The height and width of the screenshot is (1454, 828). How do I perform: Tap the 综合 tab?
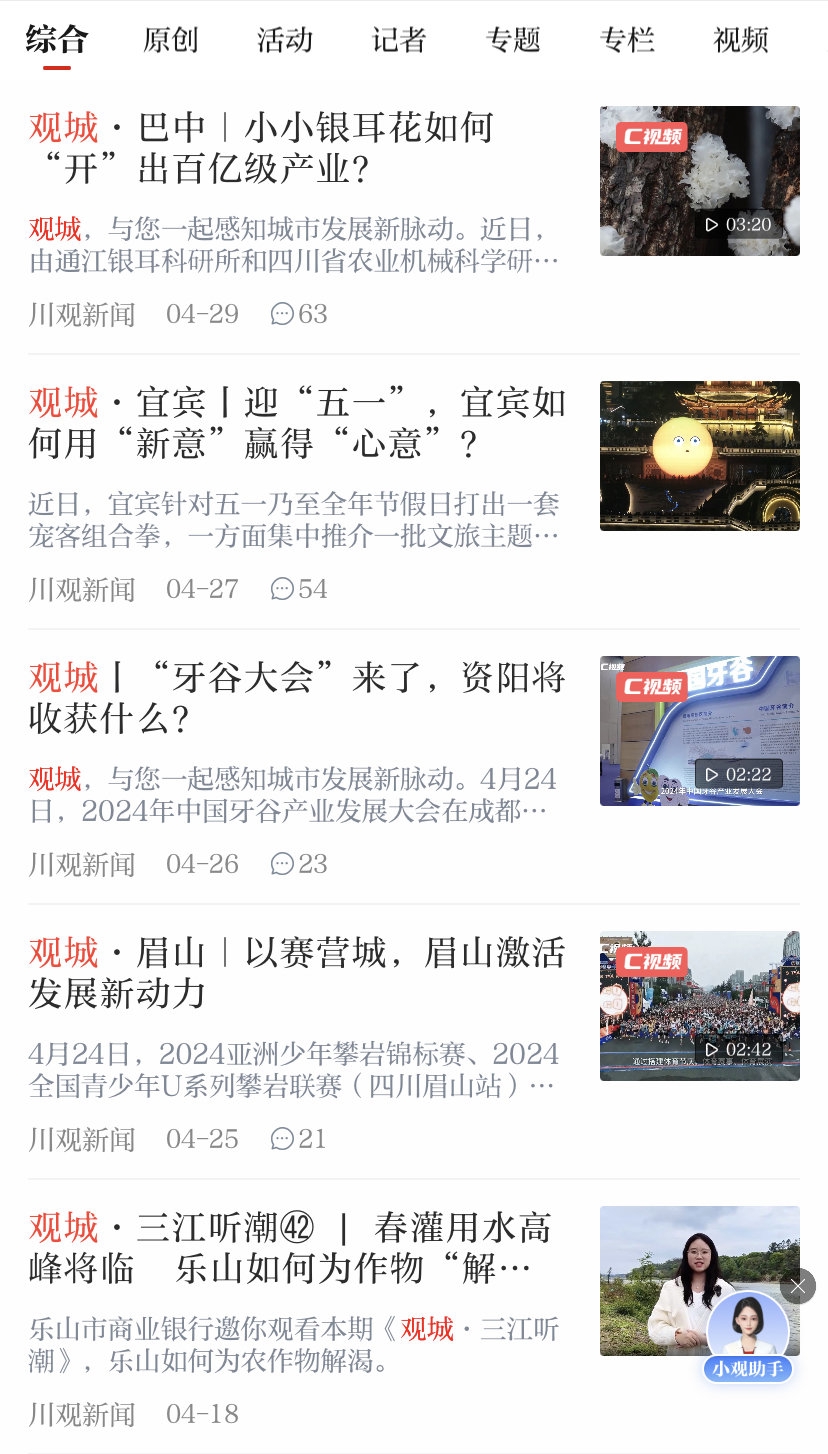(x=57, y=40)
